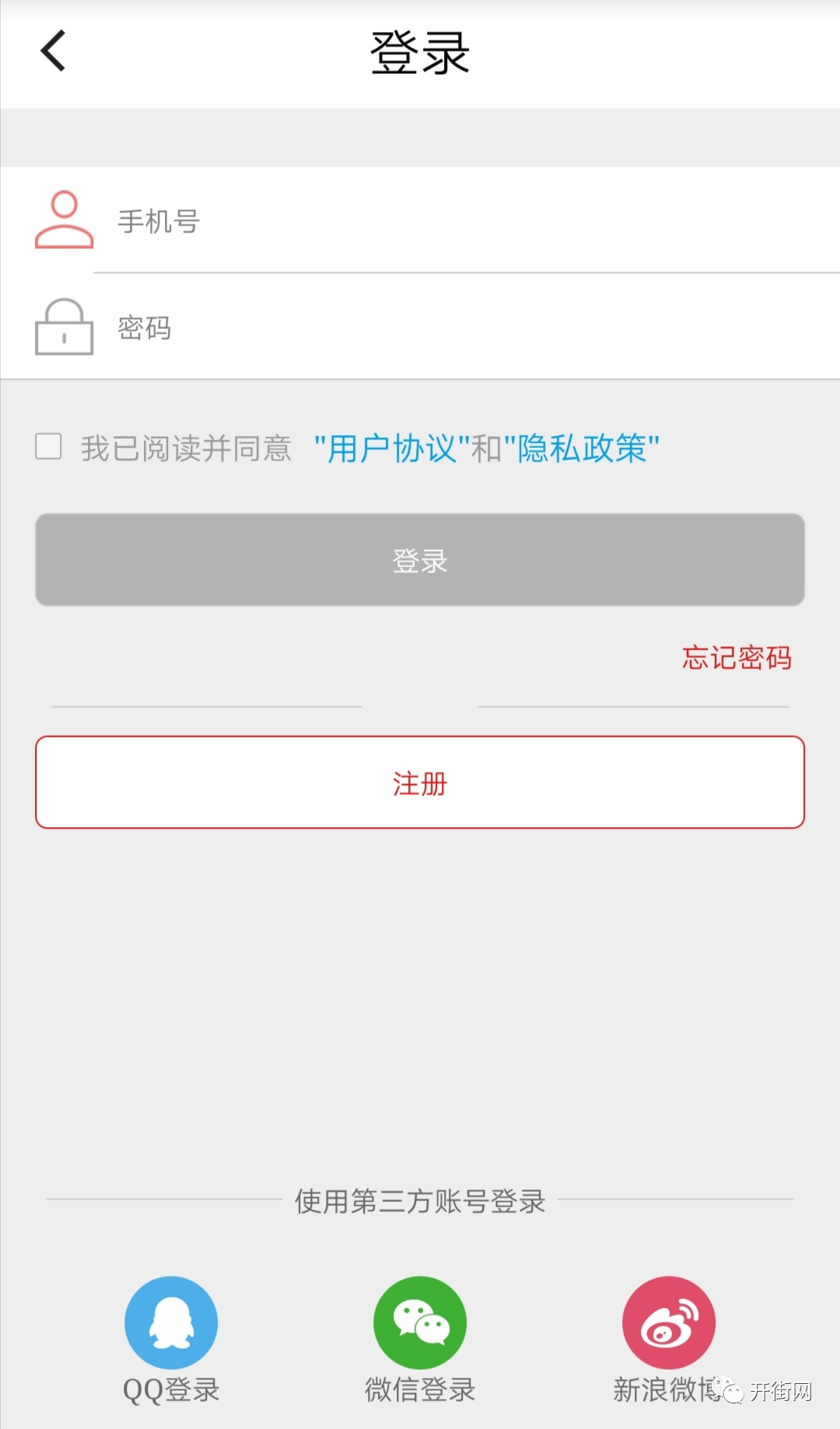Tap the gray 登录 button
The image size is (840, 1429).
click(x=420, y=559)
